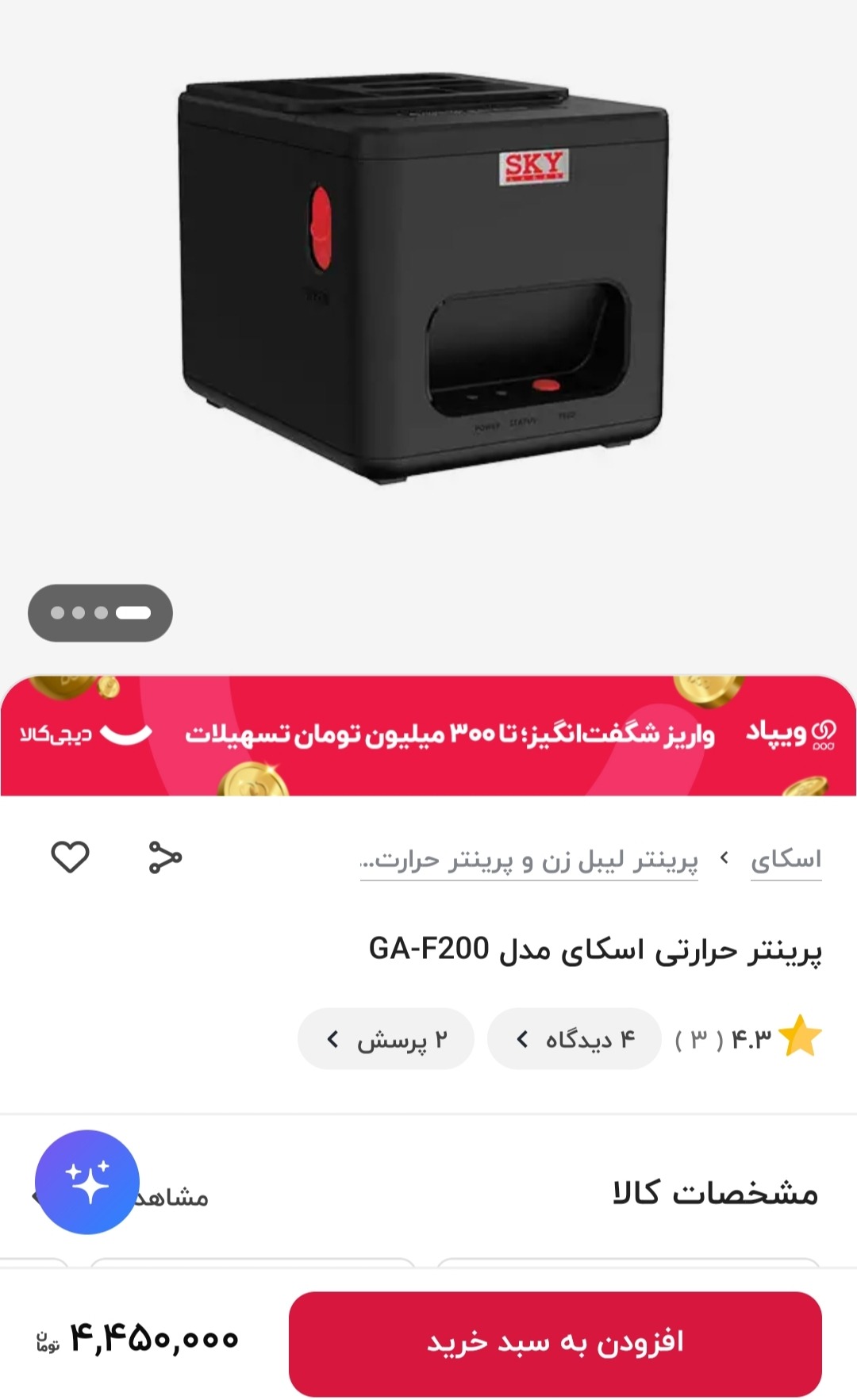Image resolution: width=857 pixels, height=1400 pixels.
Task: Open the sparkle AI assistant button
Action: 87,1182
